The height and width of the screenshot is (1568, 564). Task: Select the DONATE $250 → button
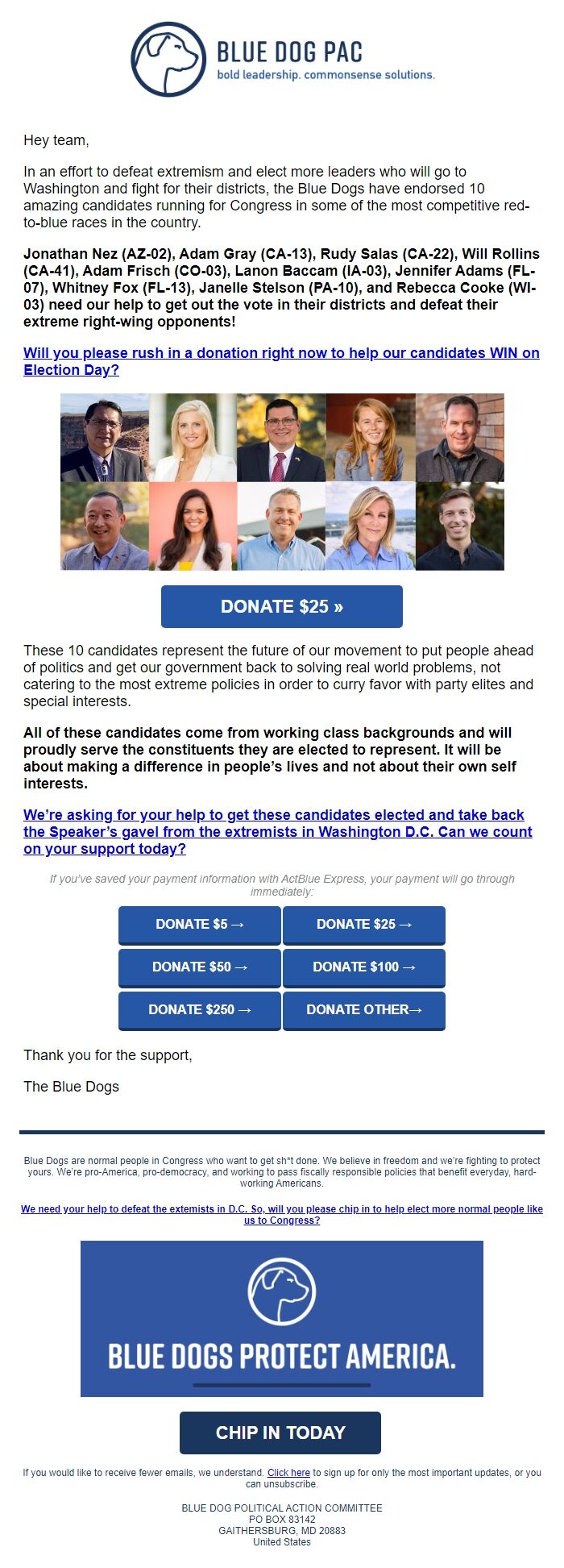(200, 1010)
